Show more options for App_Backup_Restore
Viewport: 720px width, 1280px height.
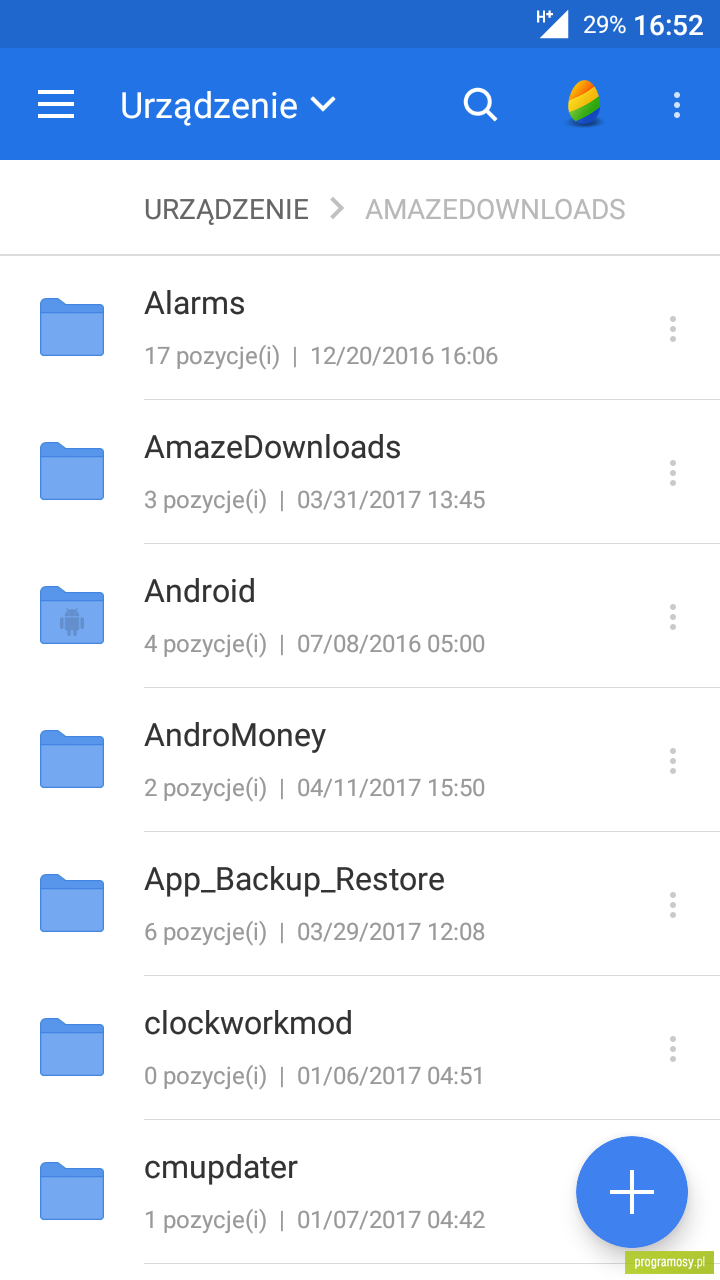click(x=673, y=905)
